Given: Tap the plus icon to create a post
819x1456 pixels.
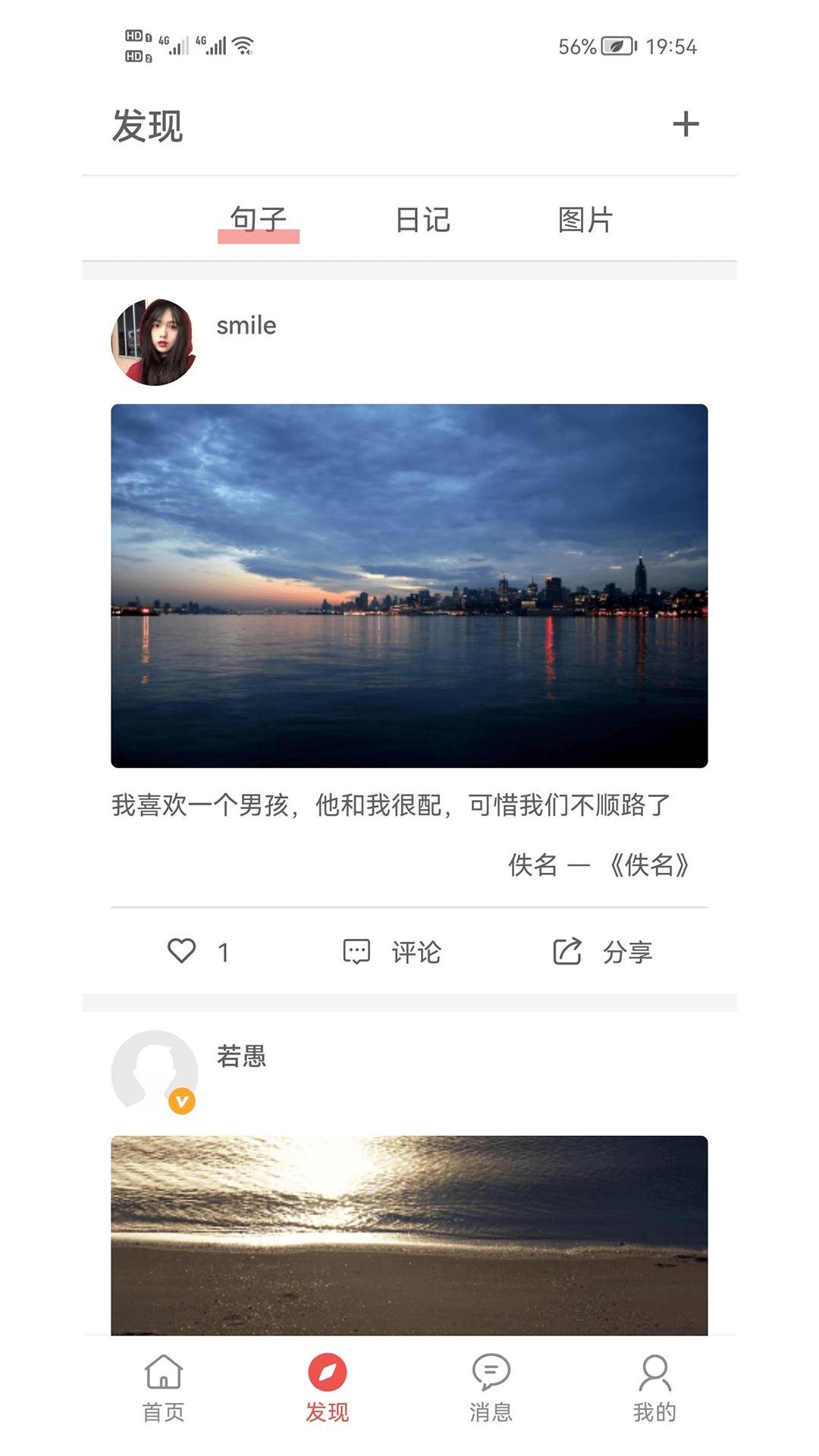Looking at the screenshot, I should tap(686, 124).
